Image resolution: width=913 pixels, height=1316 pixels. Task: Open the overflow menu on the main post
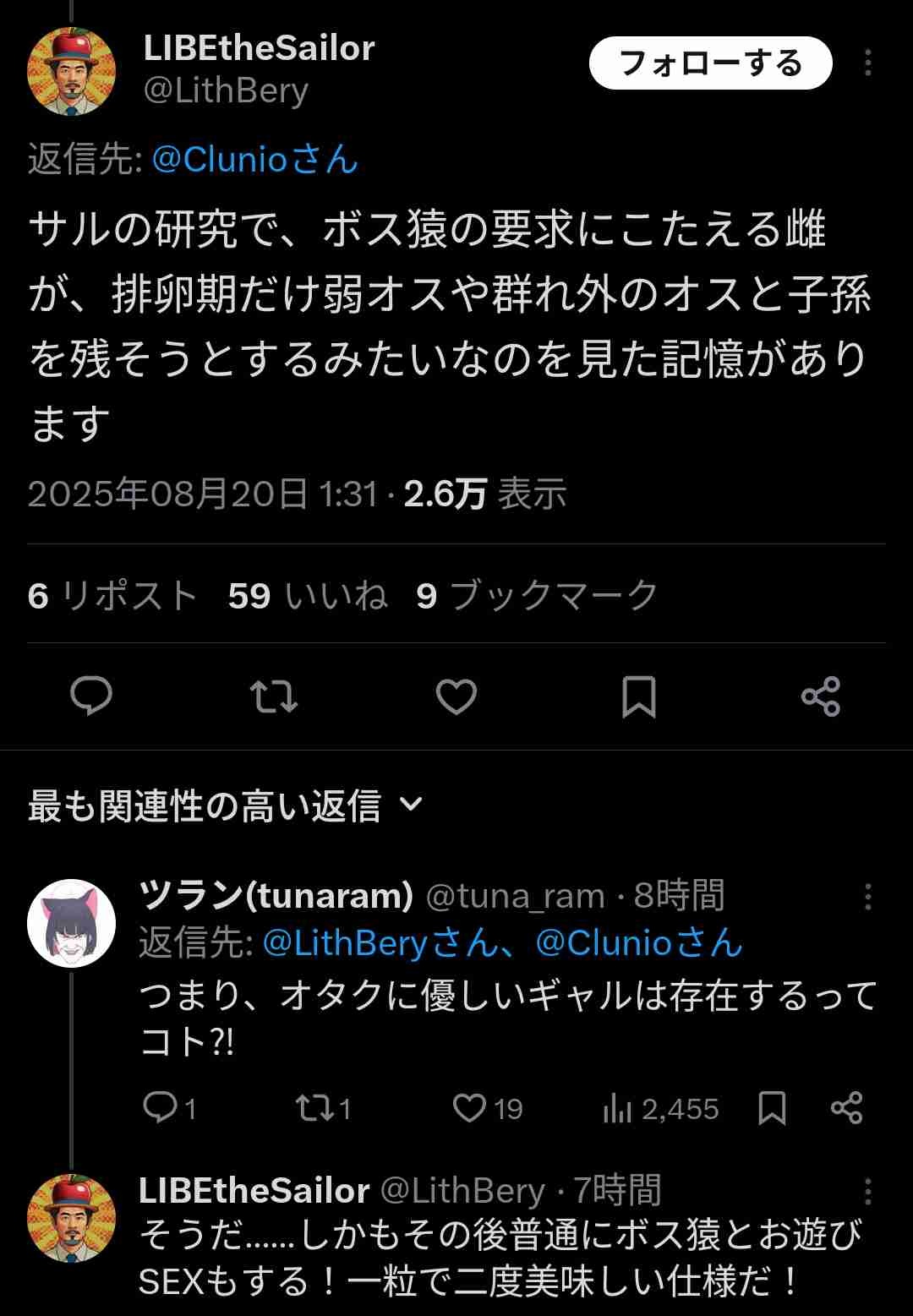867,63
